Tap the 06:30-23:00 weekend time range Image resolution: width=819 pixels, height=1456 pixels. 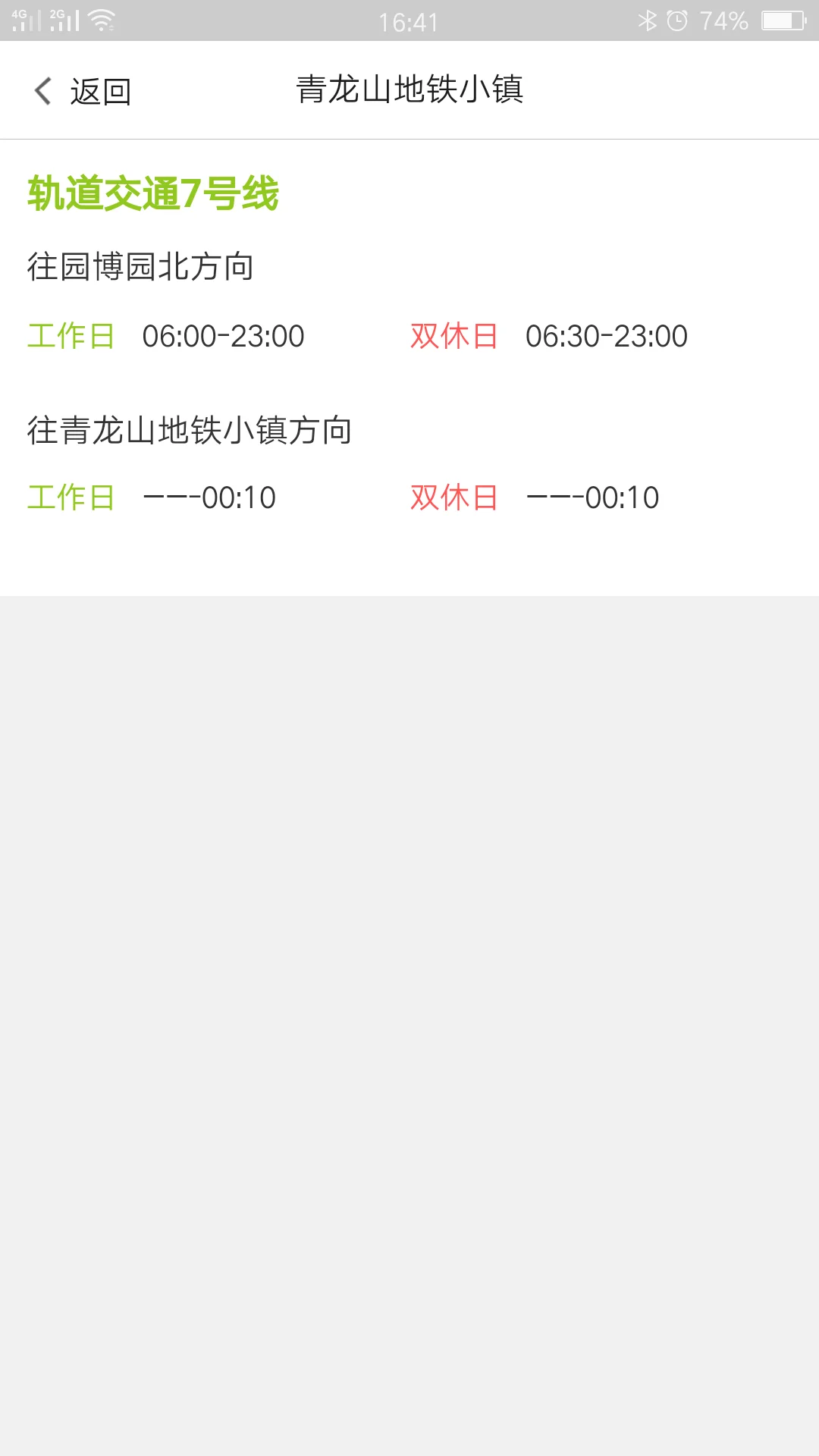(607, 336)
